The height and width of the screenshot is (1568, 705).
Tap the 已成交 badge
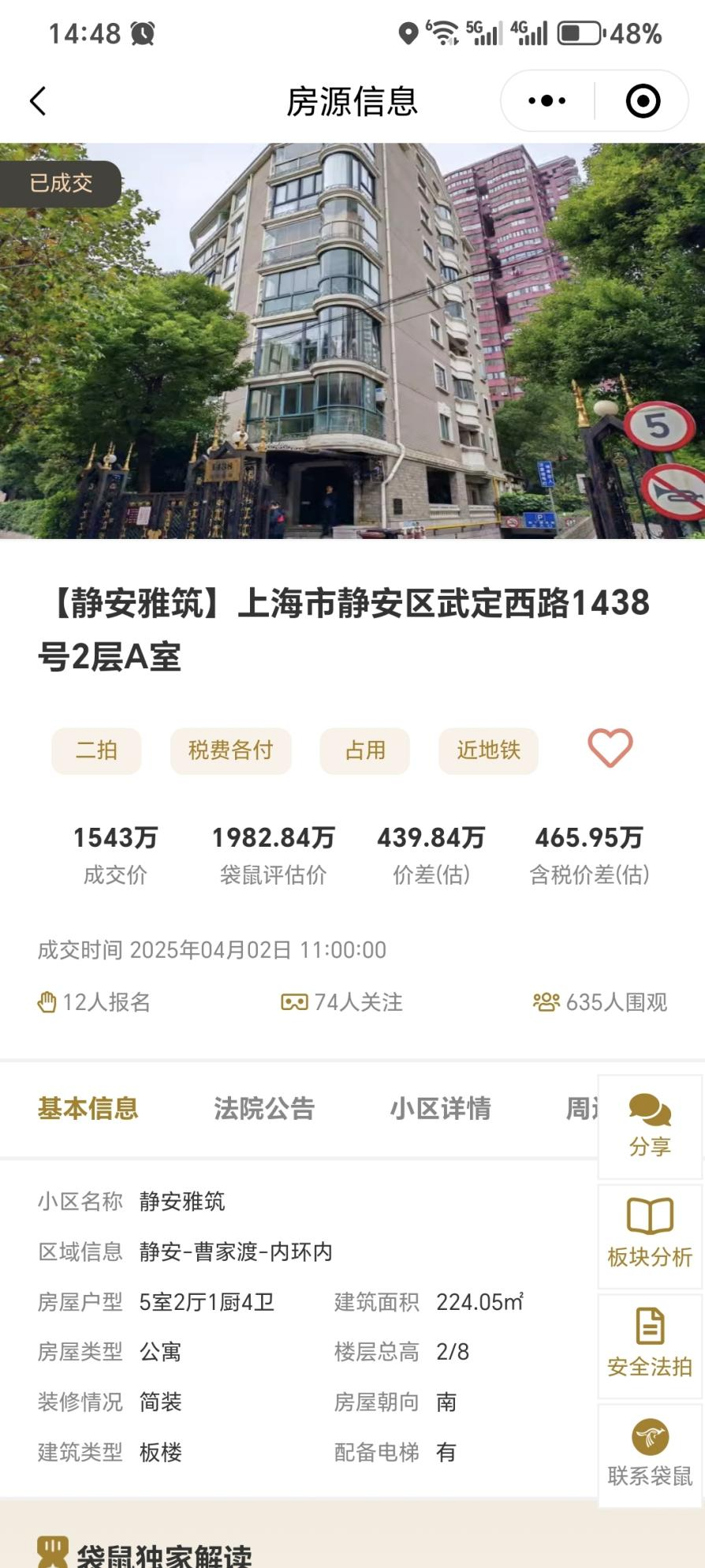pyautogui.click(x=61, y=183)
